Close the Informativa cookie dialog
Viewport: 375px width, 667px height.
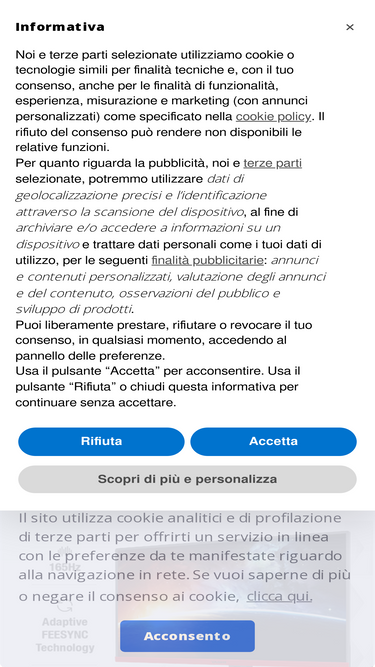tap(349, 27)
